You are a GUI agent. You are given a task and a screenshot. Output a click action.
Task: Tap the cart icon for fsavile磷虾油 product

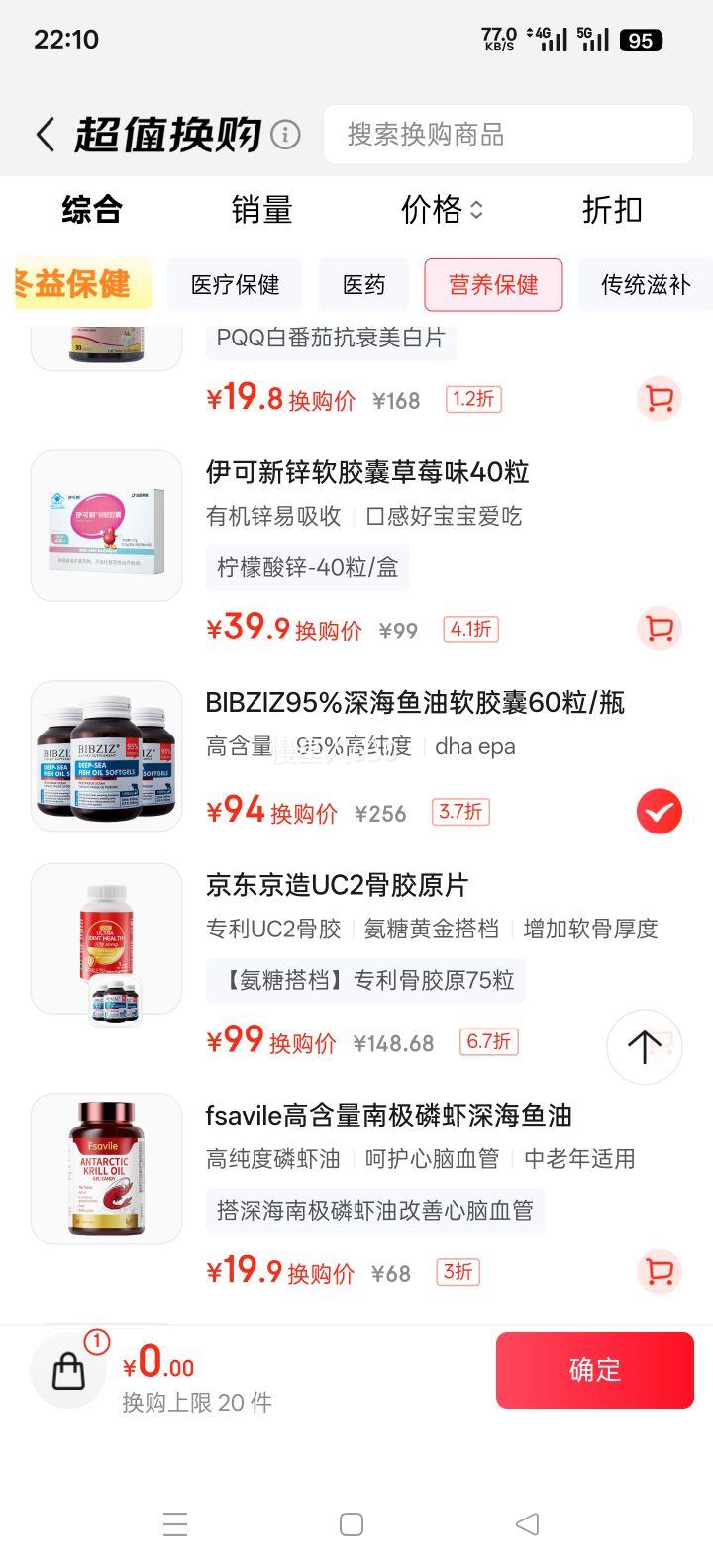pyautogui.click(x=659, y=1272)
